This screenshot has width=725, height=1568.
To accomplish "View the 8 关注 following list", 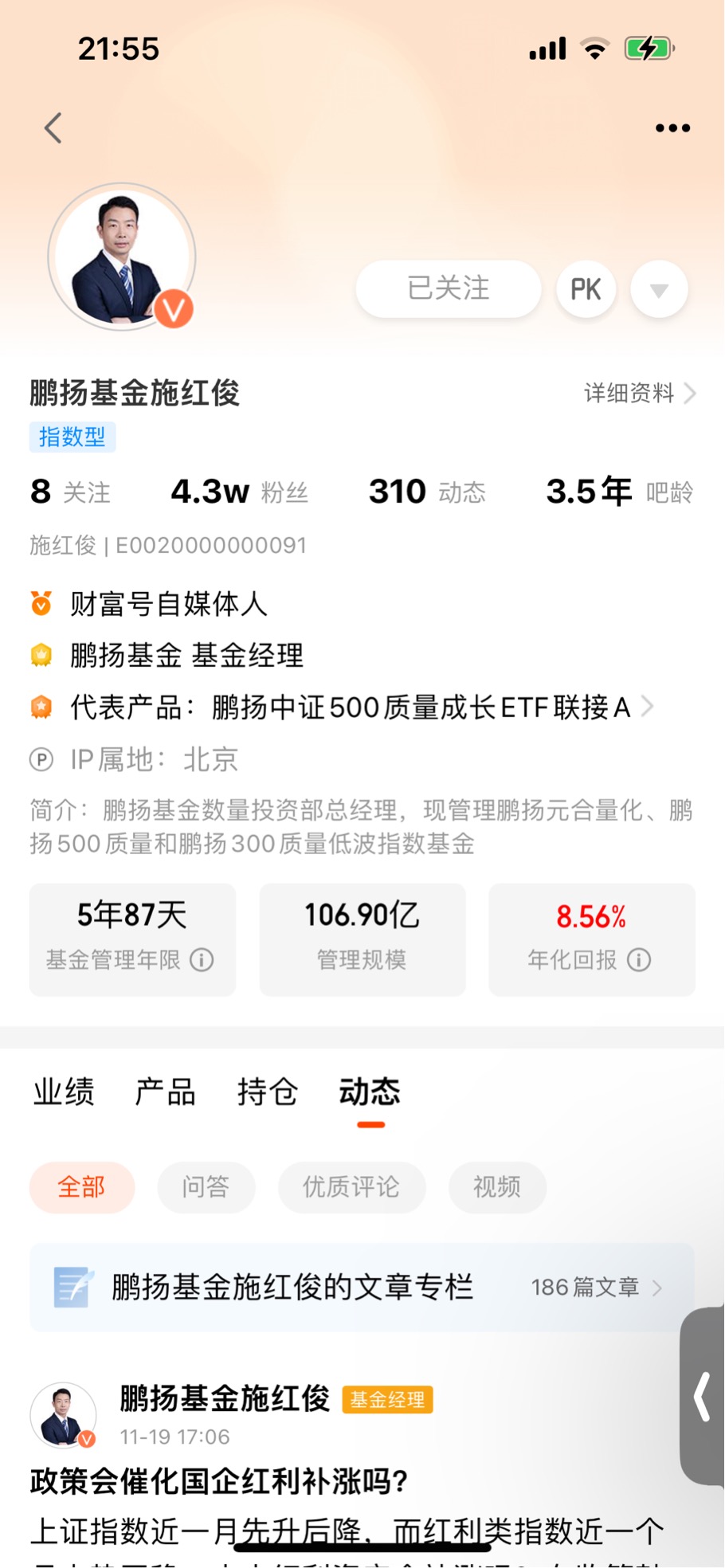I will tap(70, 492).
